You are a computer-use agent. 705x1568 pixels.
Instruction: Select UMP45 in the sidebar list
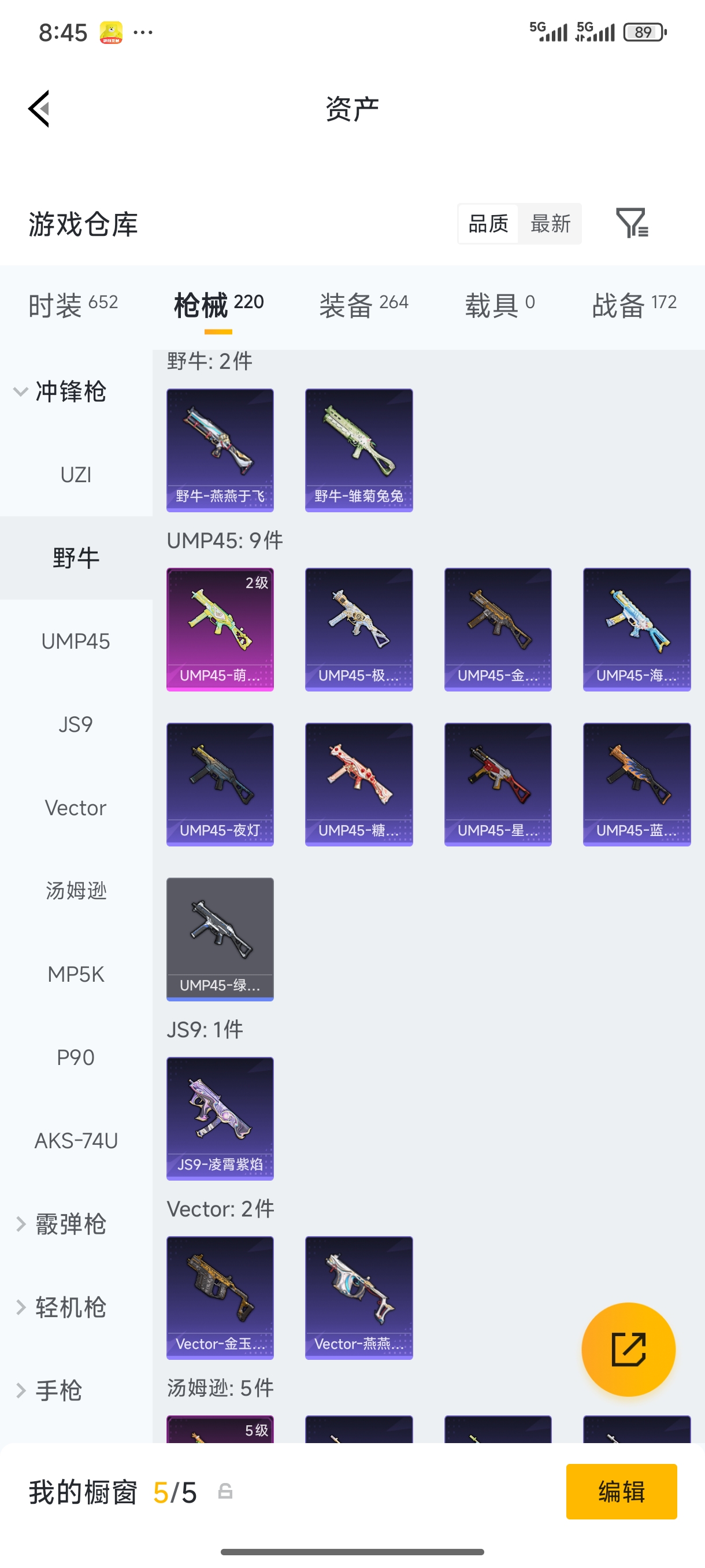pyautogui.click(x=76, y=641)
